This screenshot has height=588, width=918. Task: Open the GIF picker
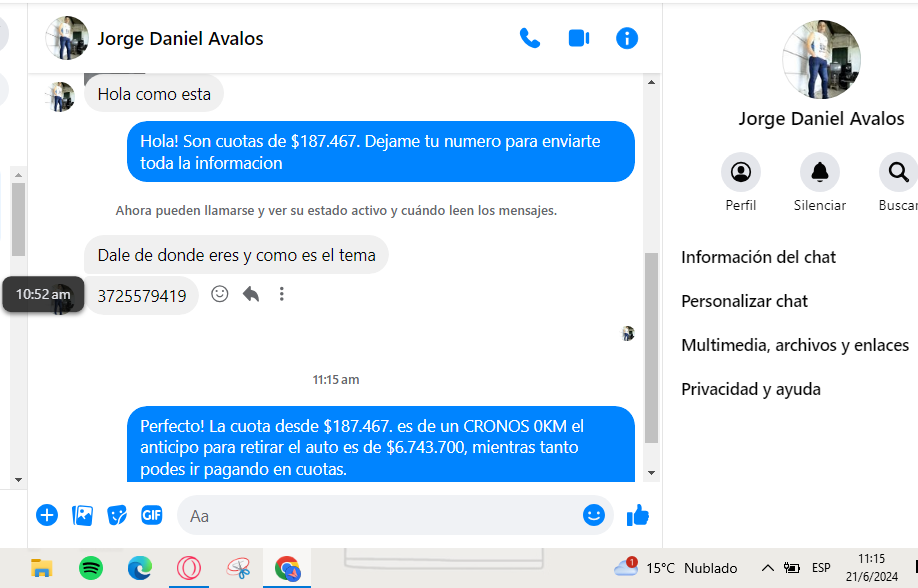(152, 515)
